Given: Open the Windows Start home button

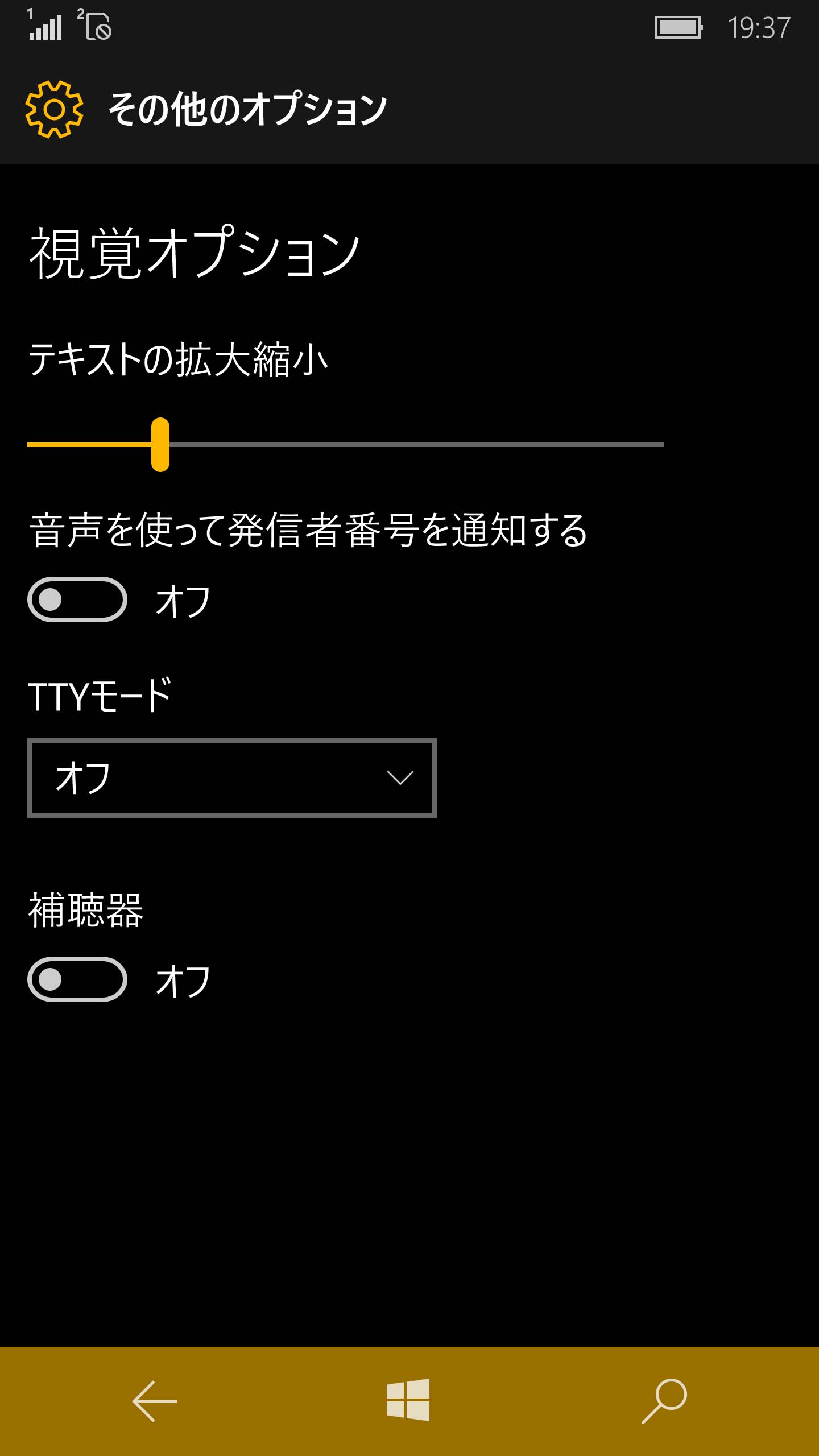Looking at the screenshot, I should 408,1400.
